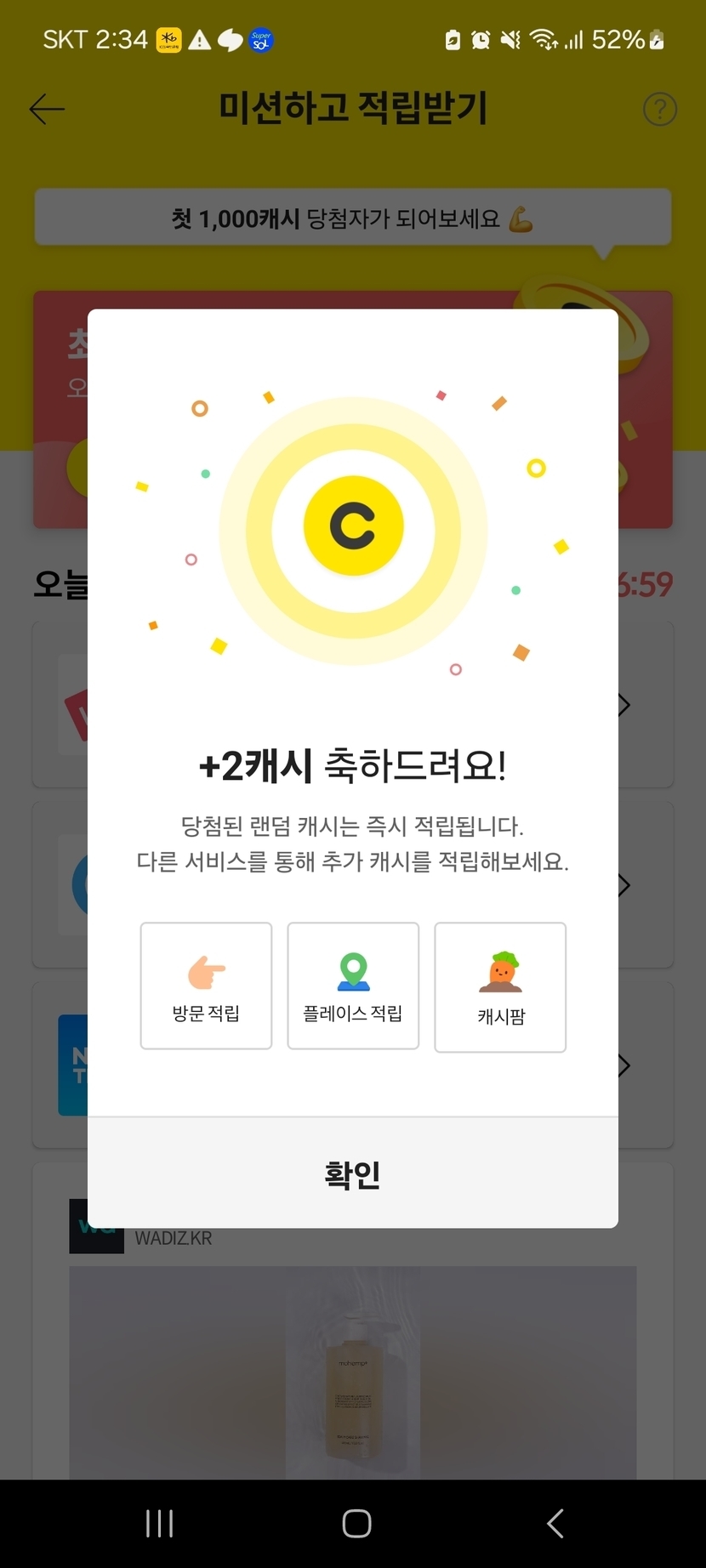This screenshot has width=706, height=1568.
Task: Confirm the reward with 확인 button
Action: (353, 1173)
